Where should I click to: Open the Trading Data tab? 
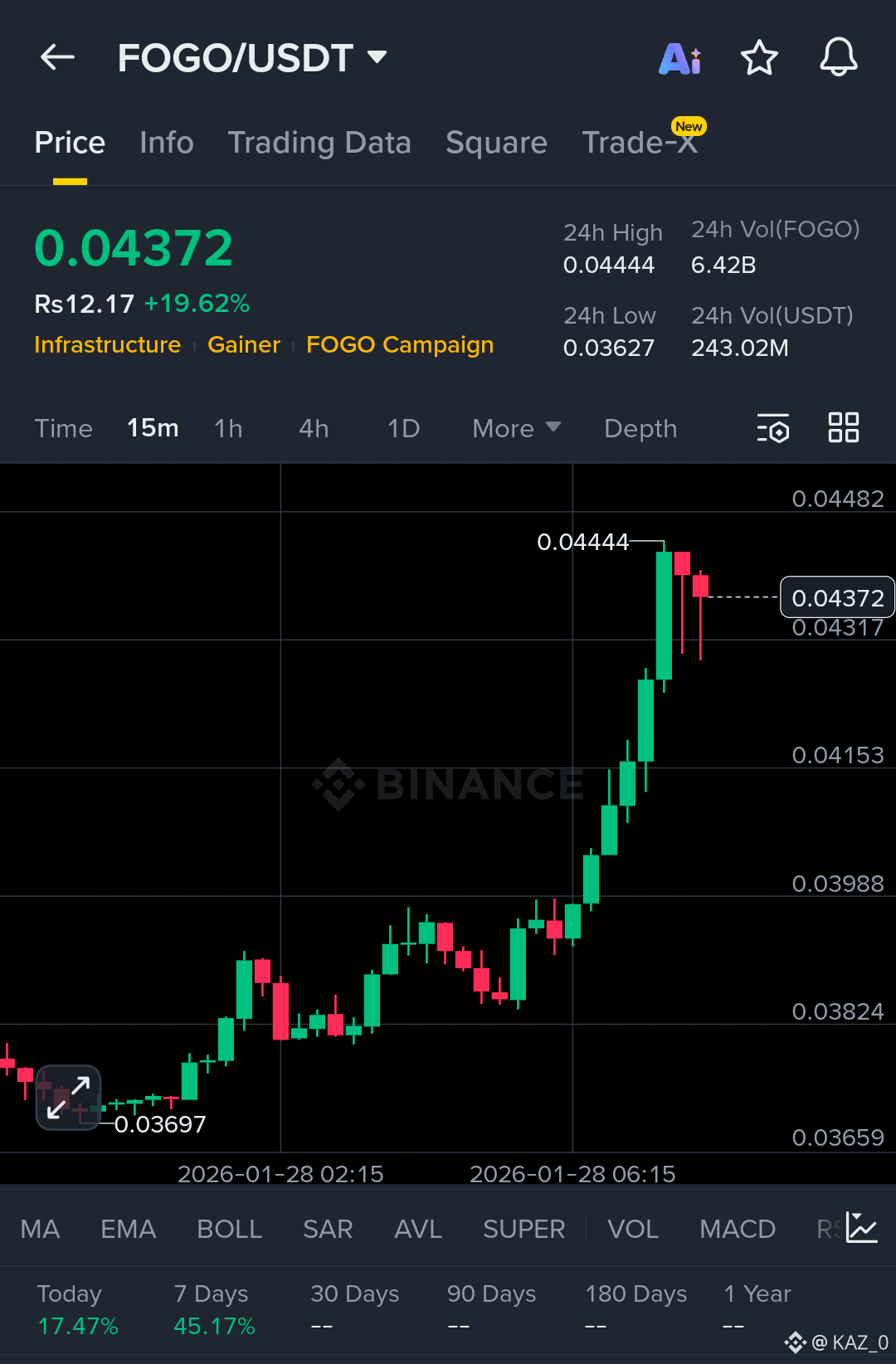click(x=319, y=142)
